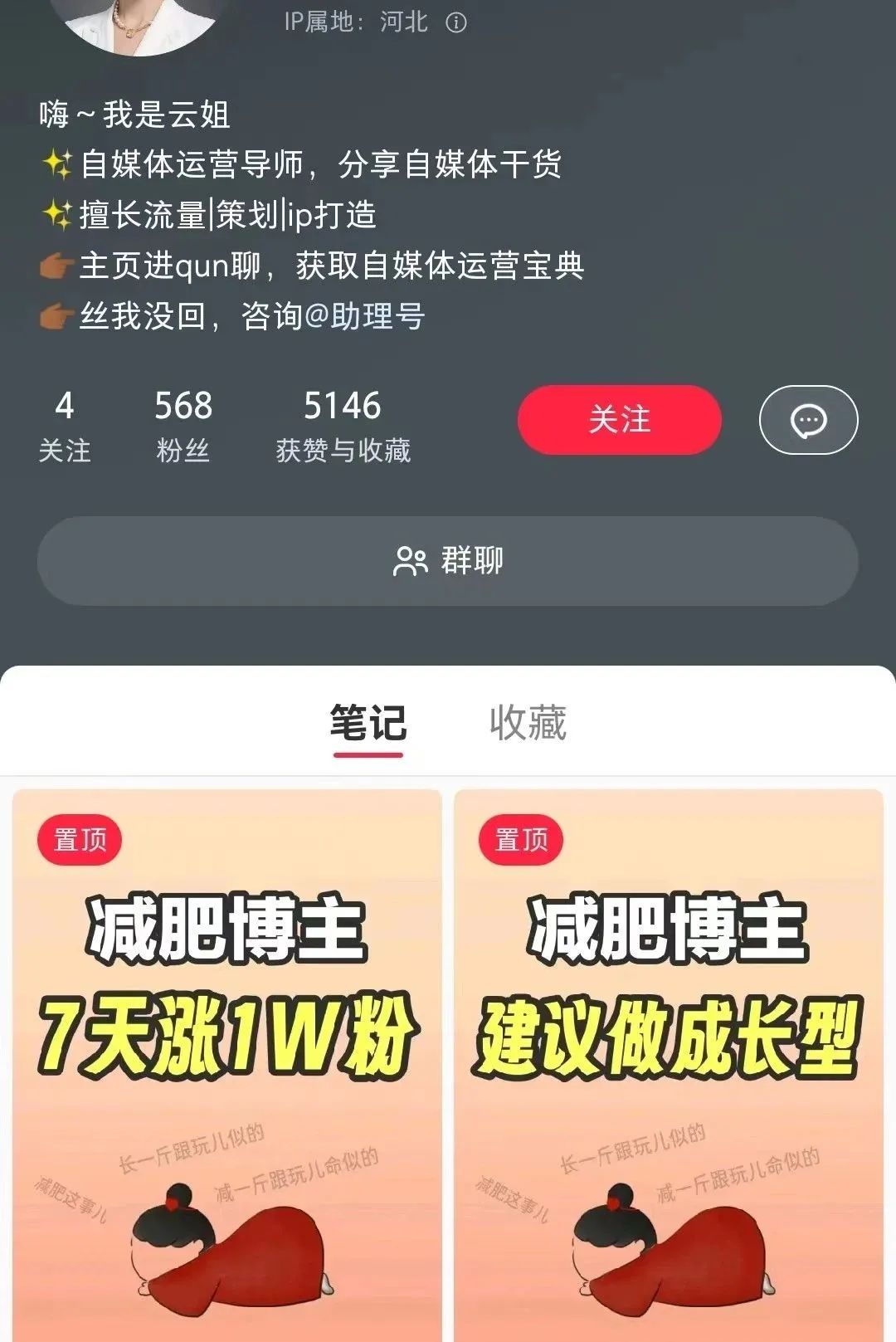Open the private message chat bubble icon
This screenshot has height=1342, width=896.
tap(806, 420)
